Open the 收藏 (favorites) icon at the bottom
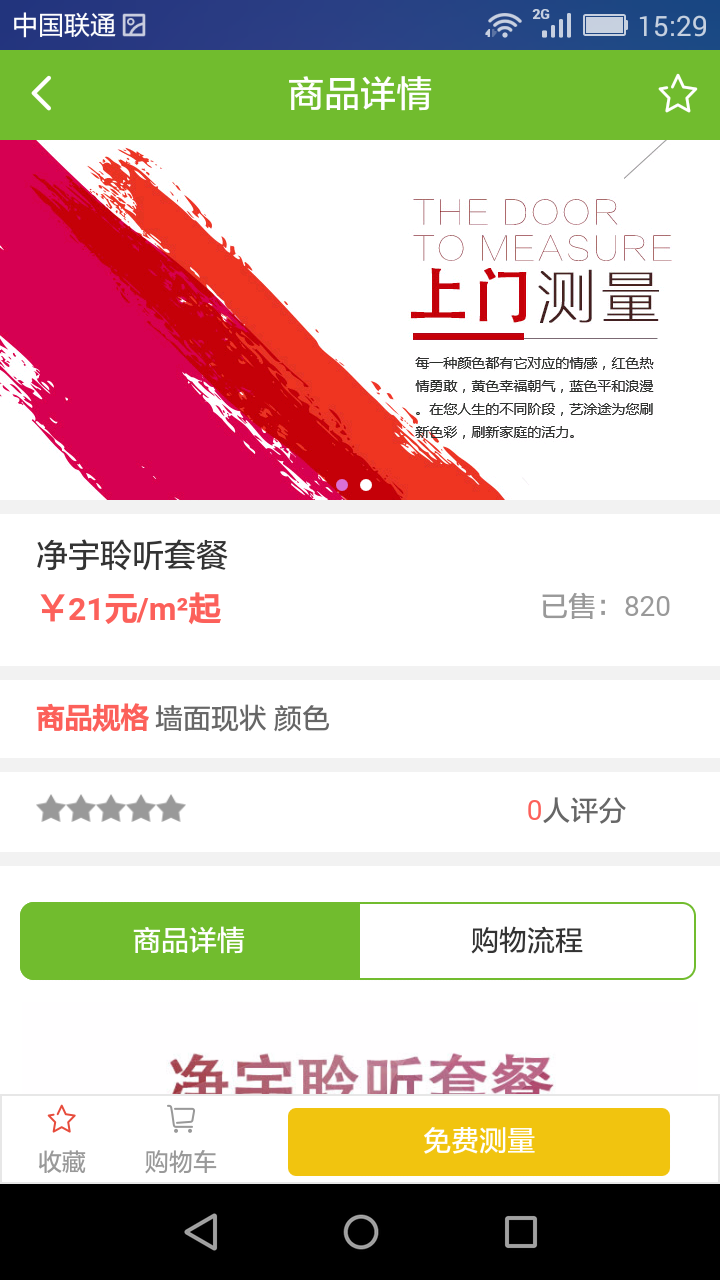 60,1138
